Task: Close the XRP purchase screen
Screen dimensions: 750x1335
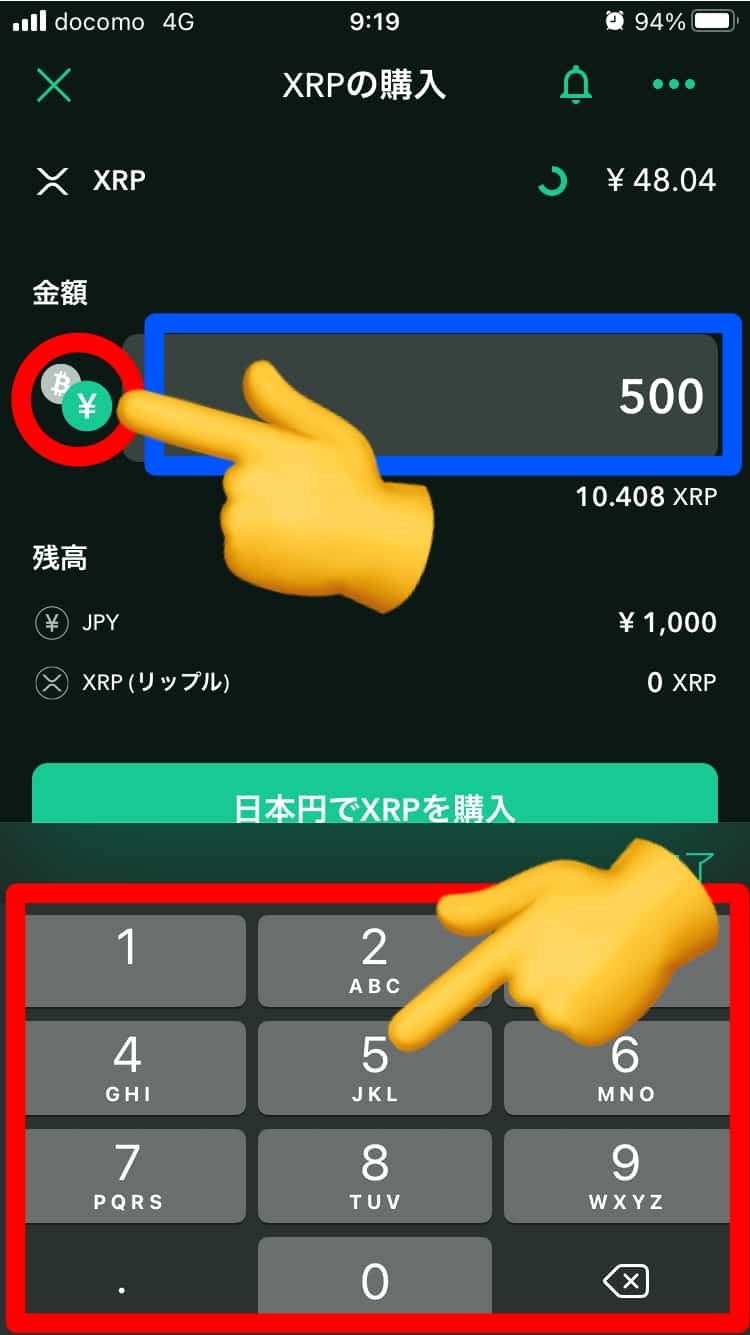Action: pyautogui.click(x=54, y=85)
